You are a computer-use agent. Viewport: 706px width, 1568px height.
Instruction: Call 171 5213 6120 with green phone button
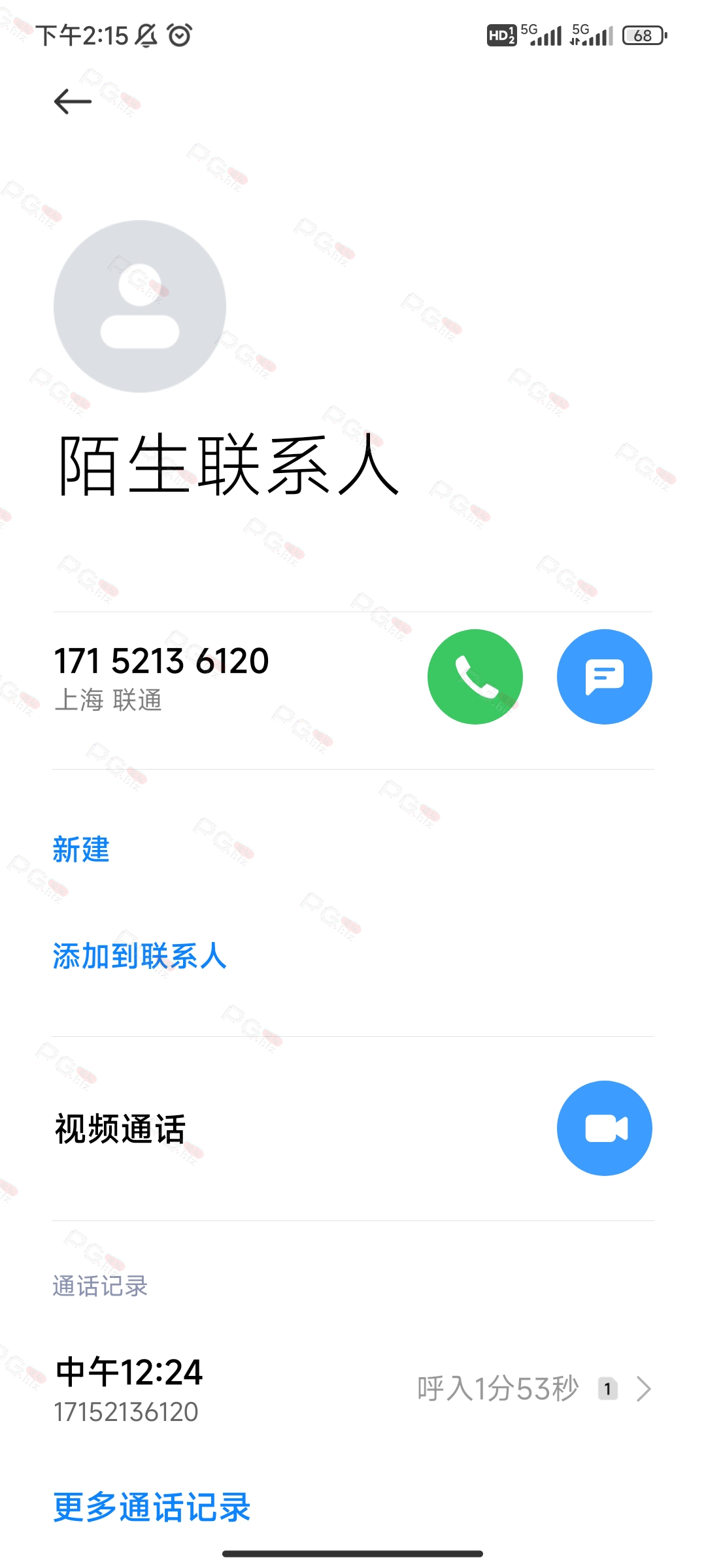(475, 677)
